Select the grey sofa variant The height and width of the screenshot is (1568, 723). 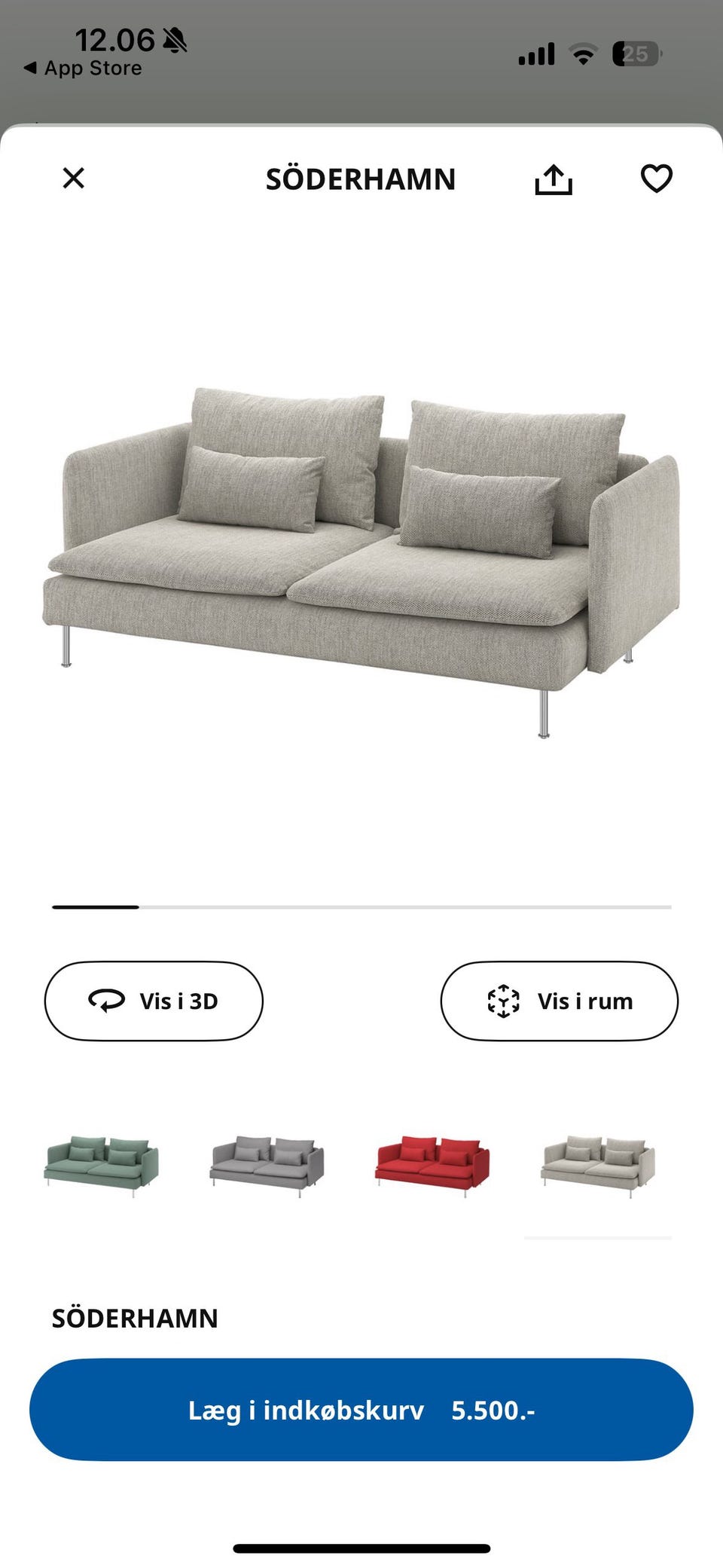pyautogui.click(x=267, y=1166)
